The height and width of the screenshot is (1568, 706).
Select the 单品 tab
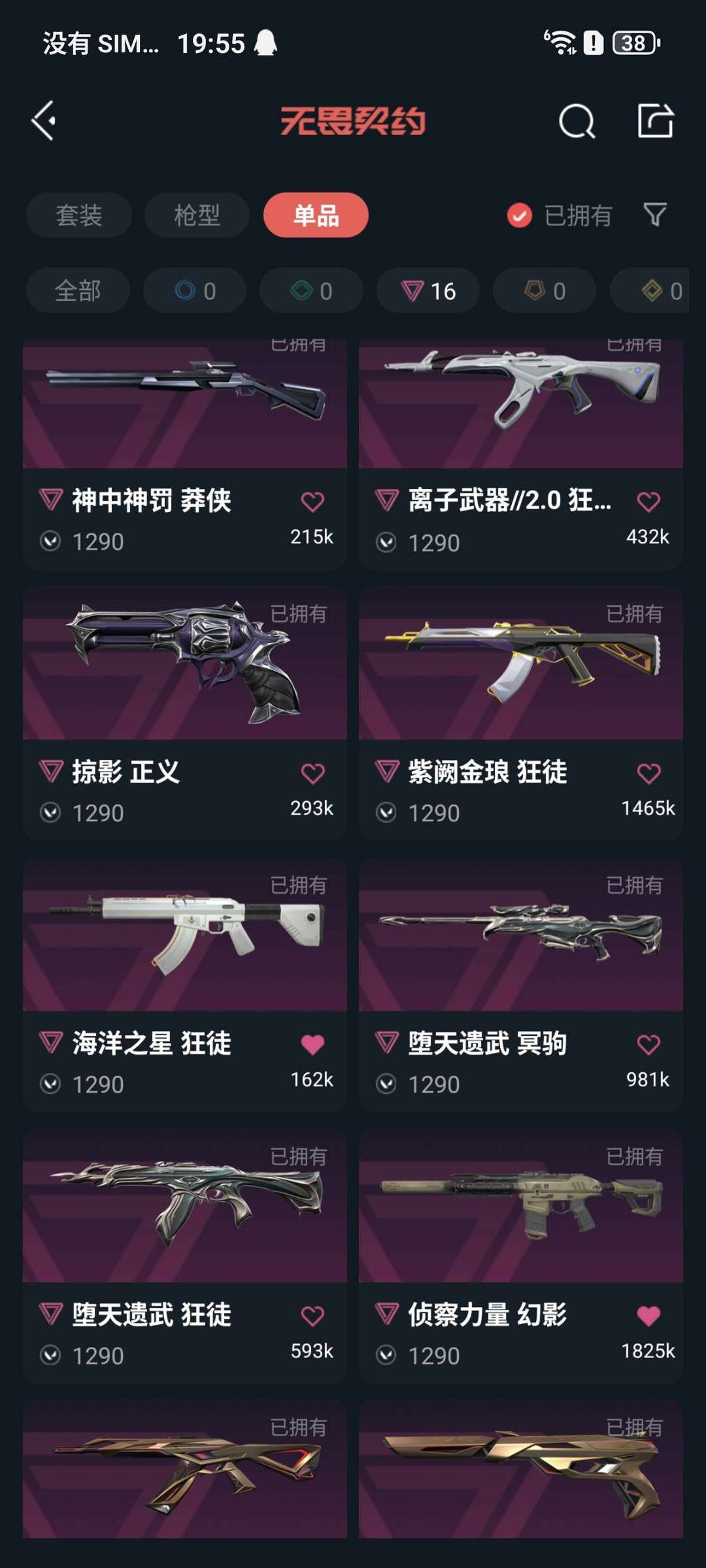click(316, 214)
